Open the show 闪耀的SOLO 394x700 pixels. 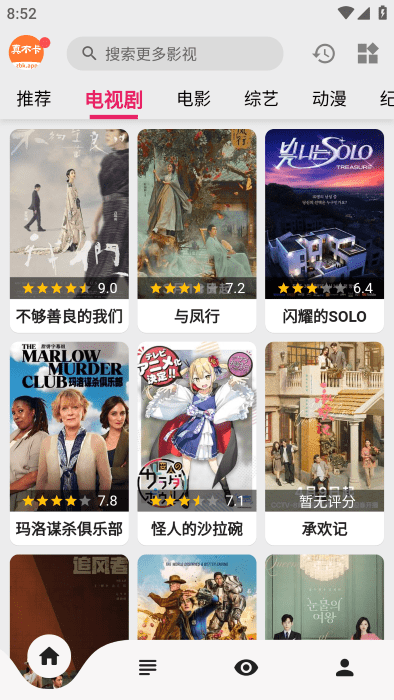[324, 231]
